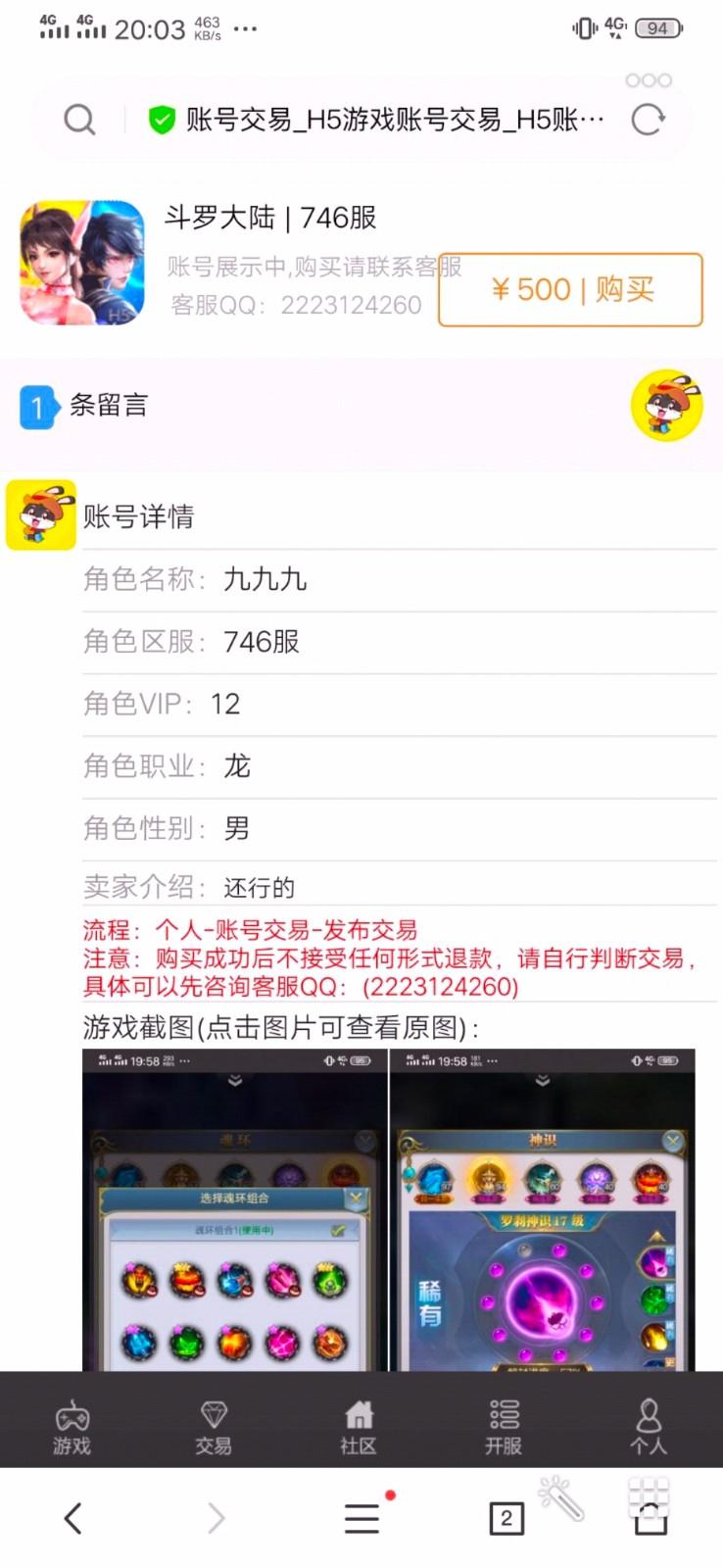Viewport: 723px width, 1568px height.
Task: Go back with browser back arrow
Action: (73, 1518)
